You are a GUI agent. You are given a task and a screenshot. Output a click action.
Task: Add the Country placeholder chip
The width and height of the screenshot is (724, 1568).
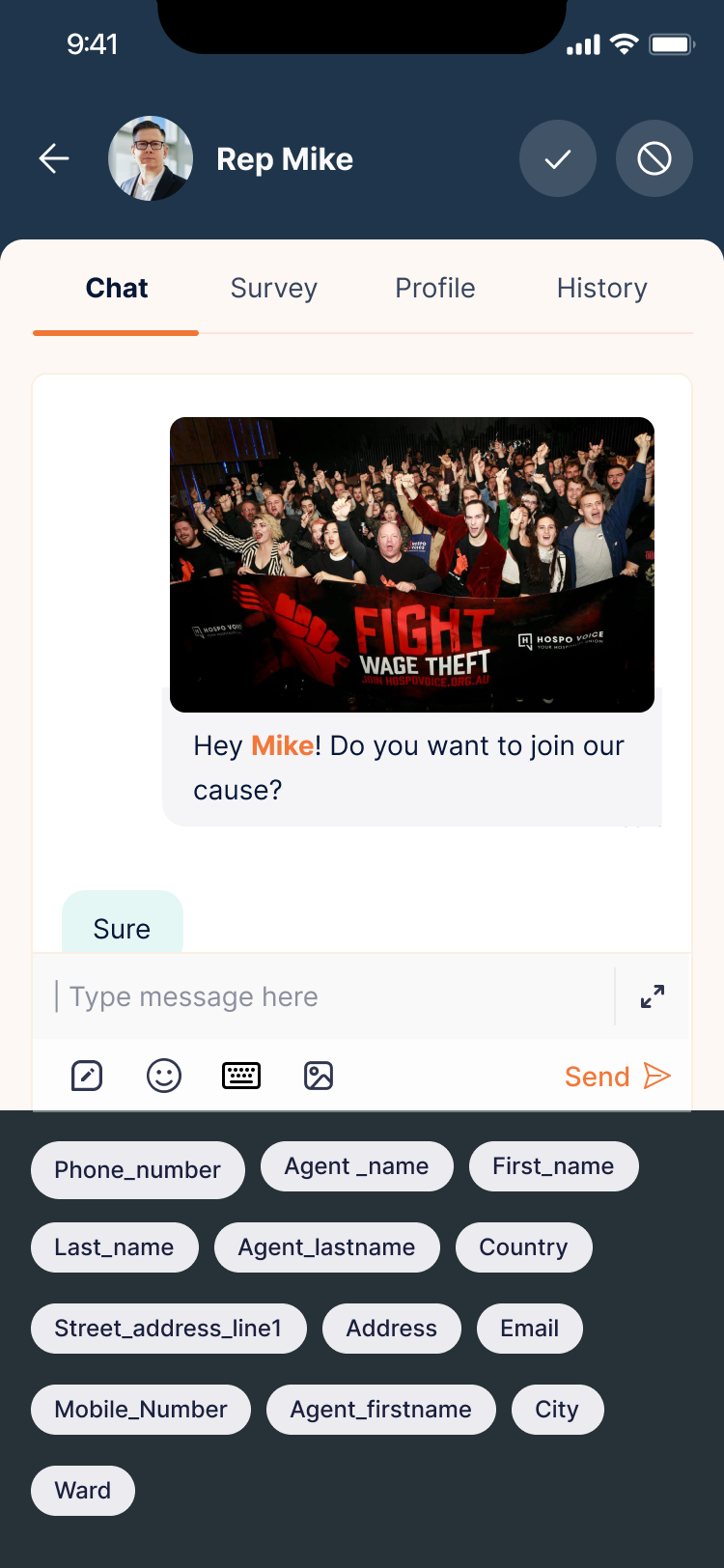523,1247
